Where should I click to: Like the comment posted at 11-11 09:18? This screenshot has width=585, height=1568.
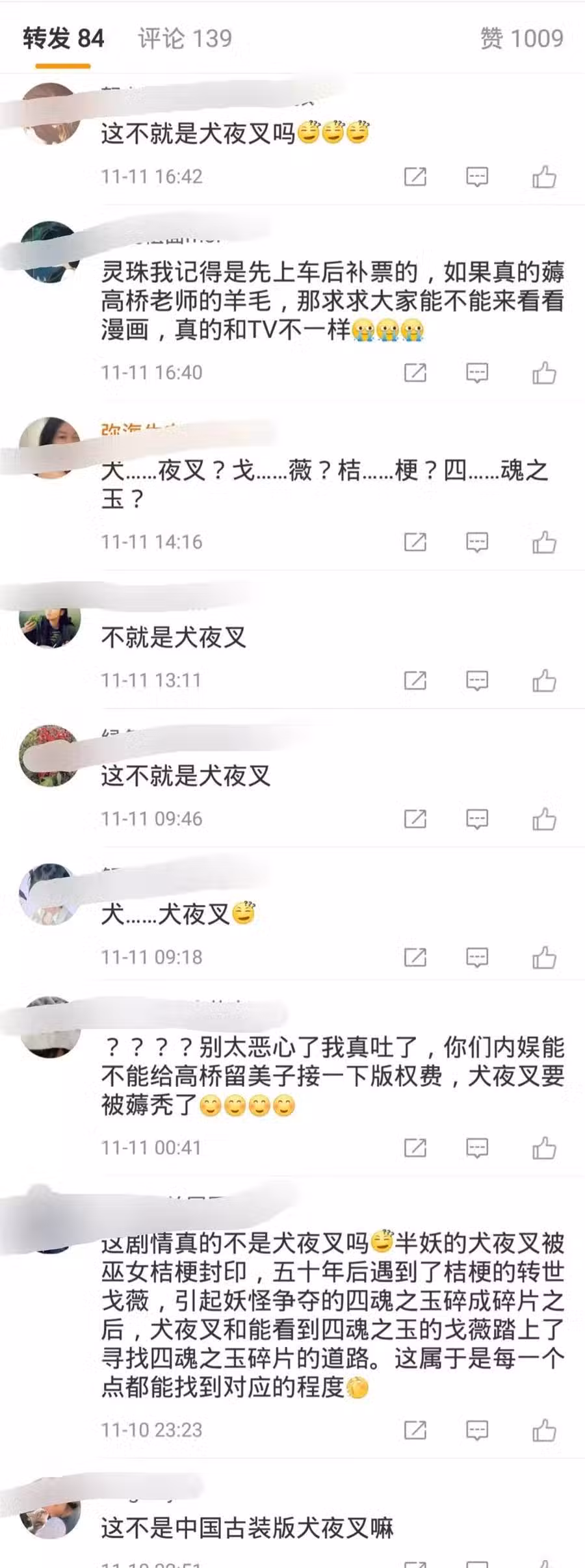(x=544, y=958)
